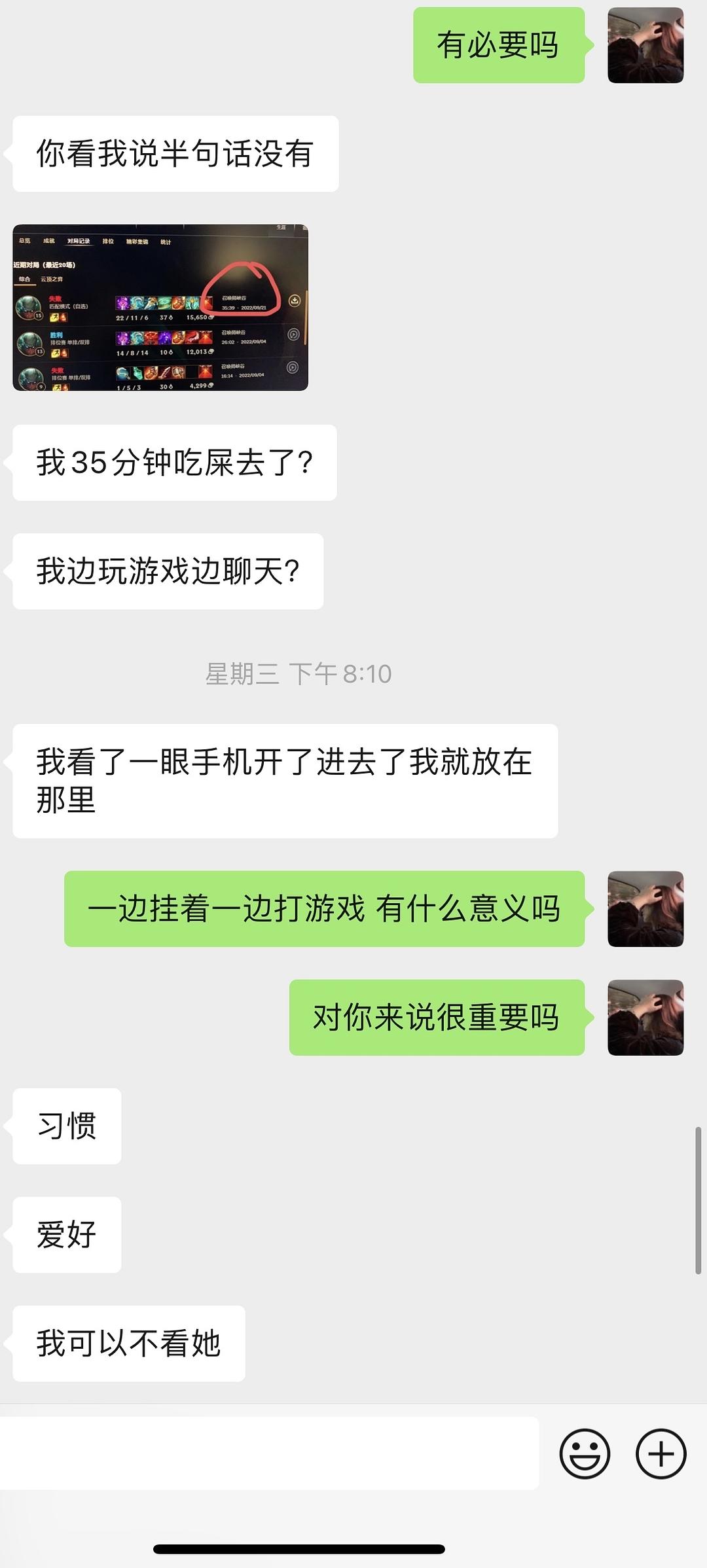View the shared game record screenshot
Viewport: 707px width, 1568px height.
[160, 308]
